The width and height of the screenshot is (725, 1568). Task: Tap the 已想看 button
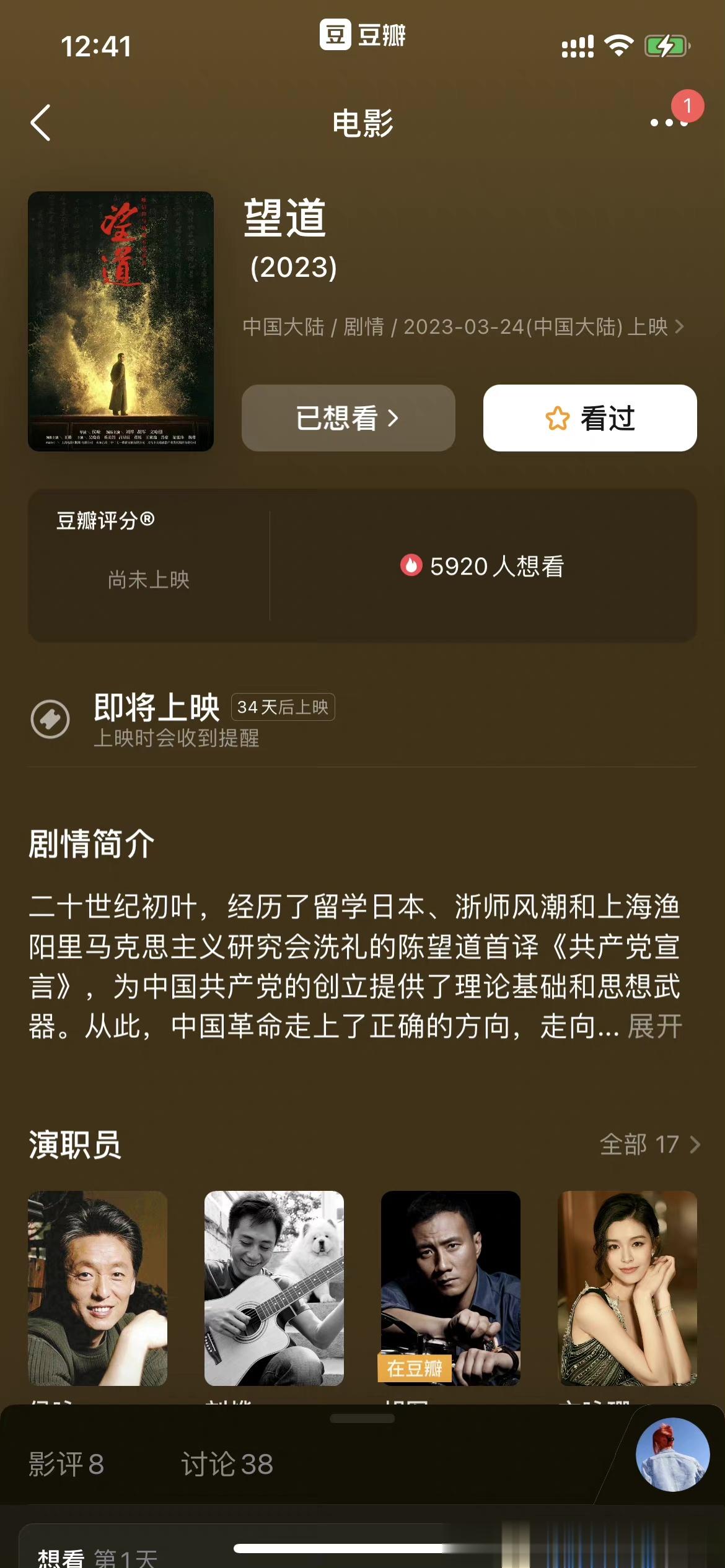[348, 418]
